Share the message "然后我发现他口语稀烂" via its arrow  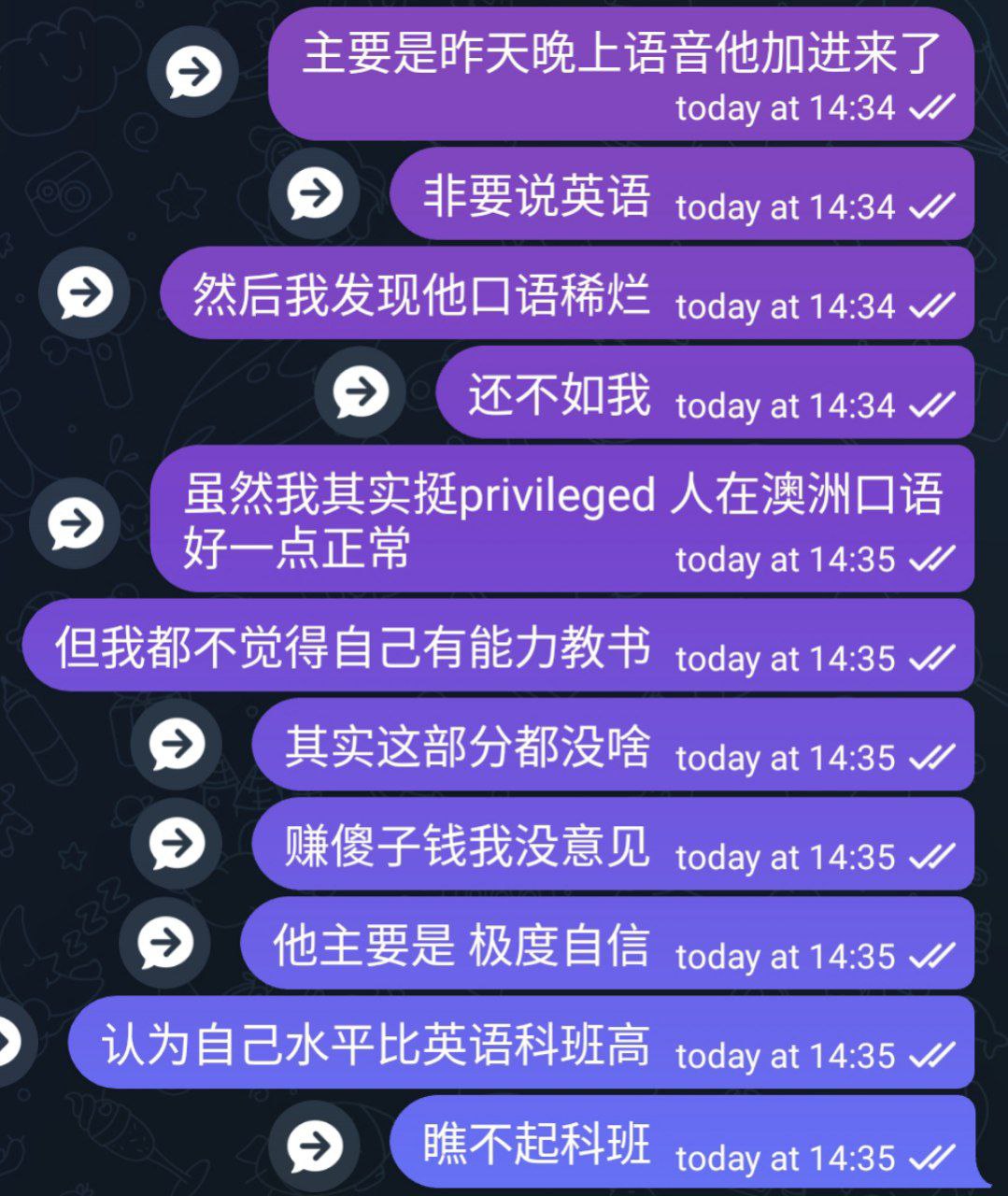(x=84, y=293)
